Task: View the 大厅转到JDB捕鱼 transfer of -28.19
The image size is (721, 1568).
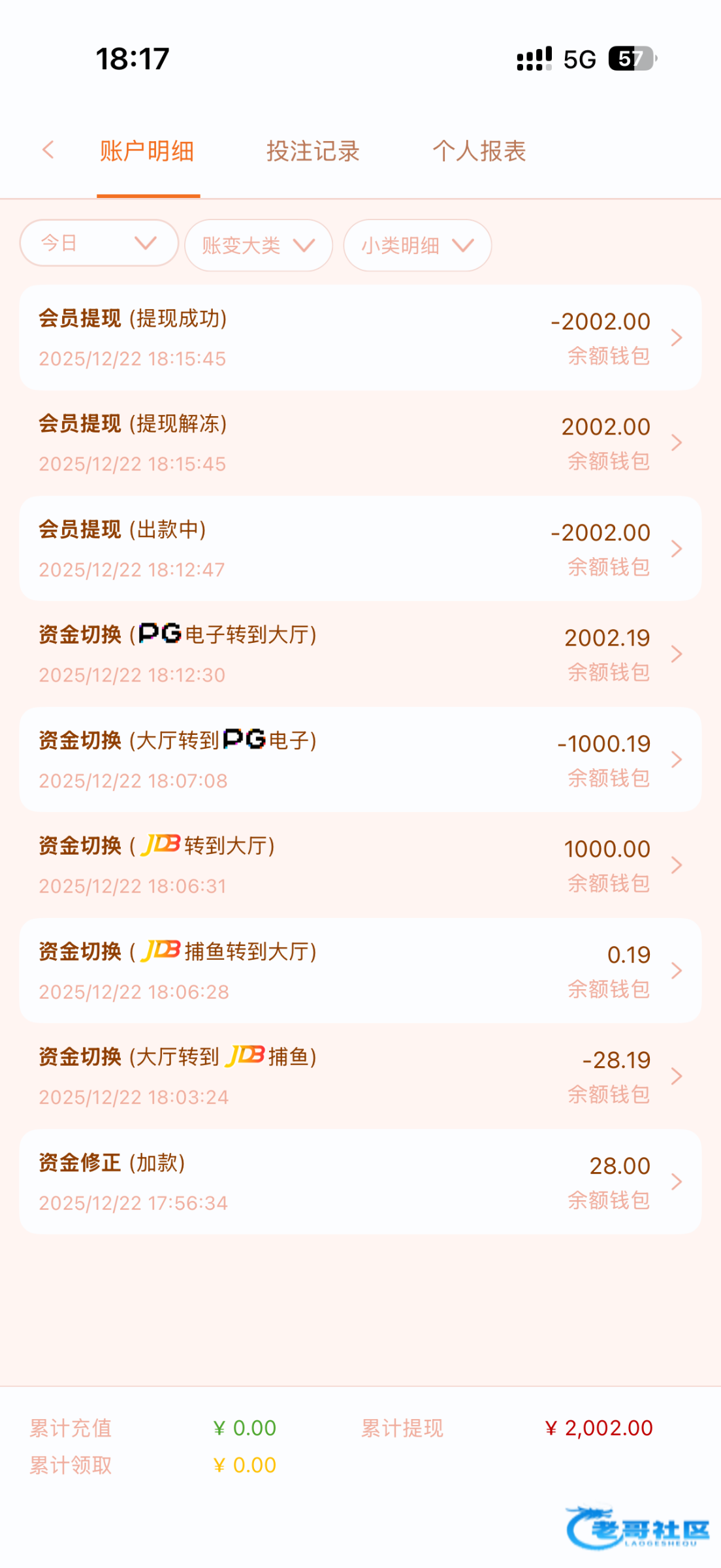Action: [x=360, y=1076]
